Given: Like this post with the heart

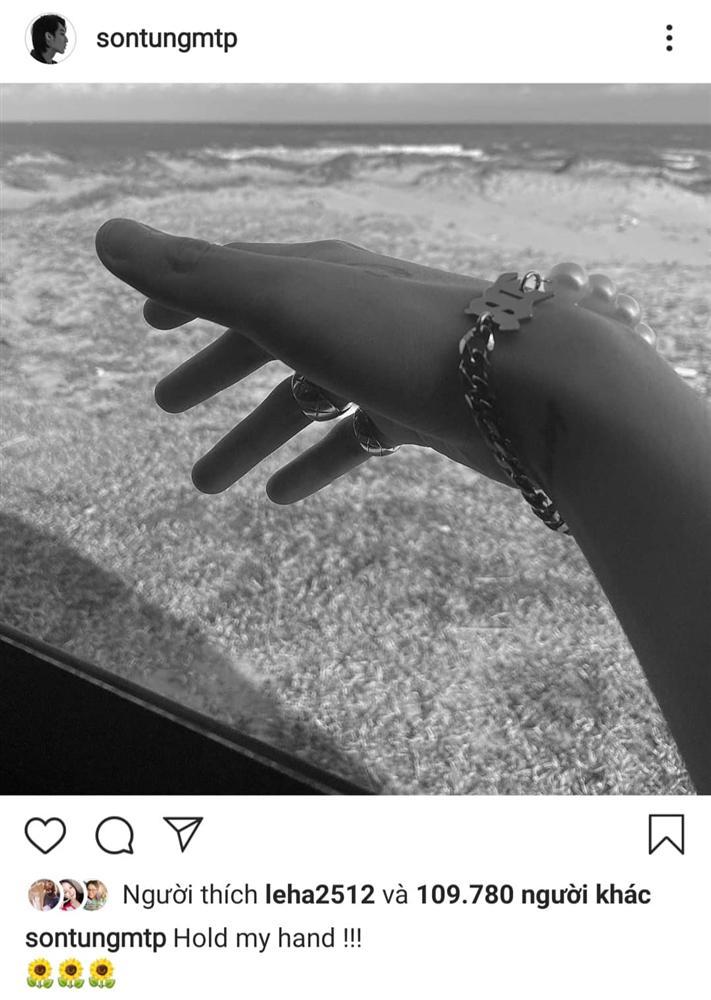Looking at the screenshot, I should click(45, 835).
